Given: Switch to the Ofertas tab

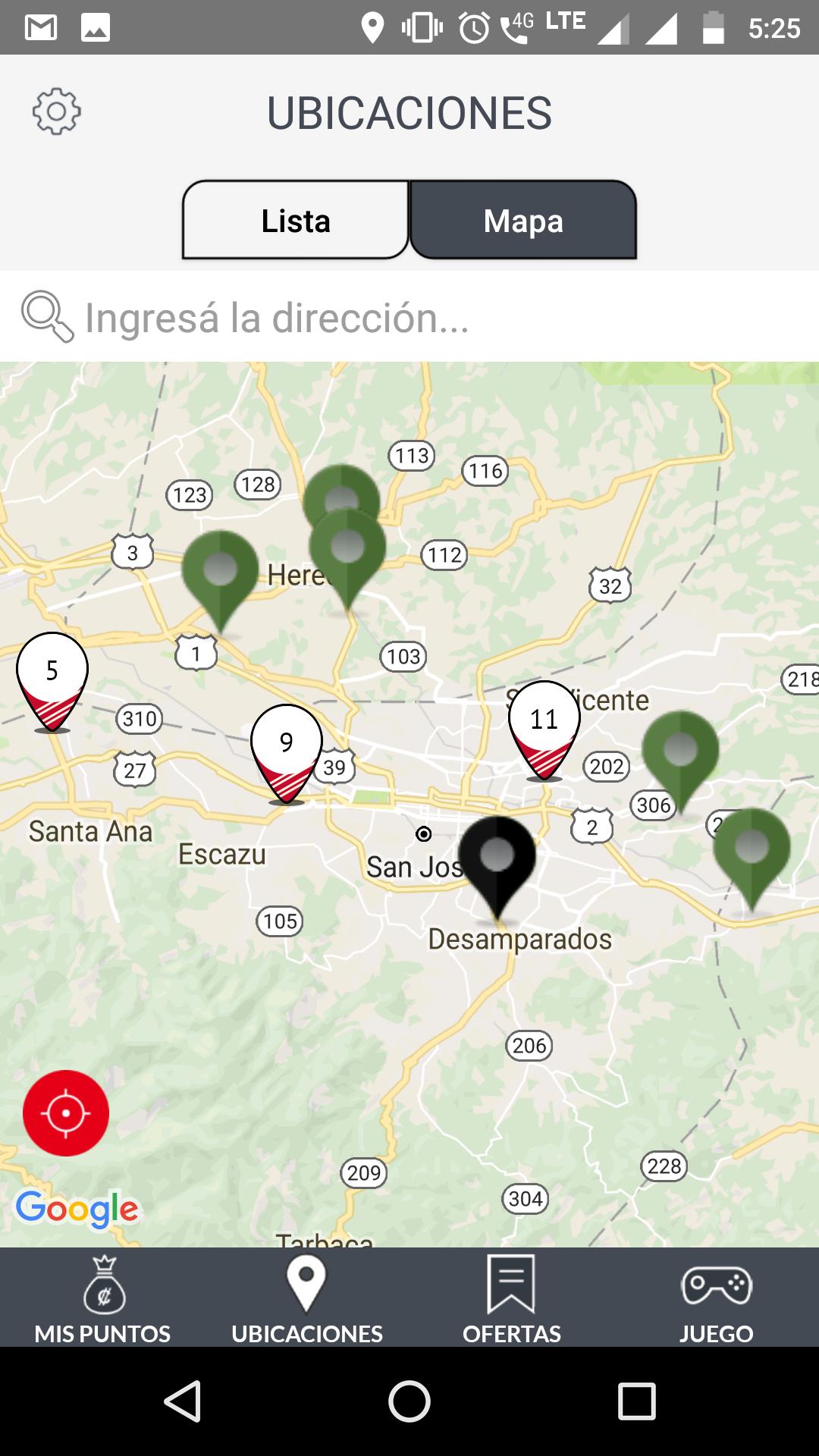Looking at the screenshot, I should click(x=512, y=1300).
